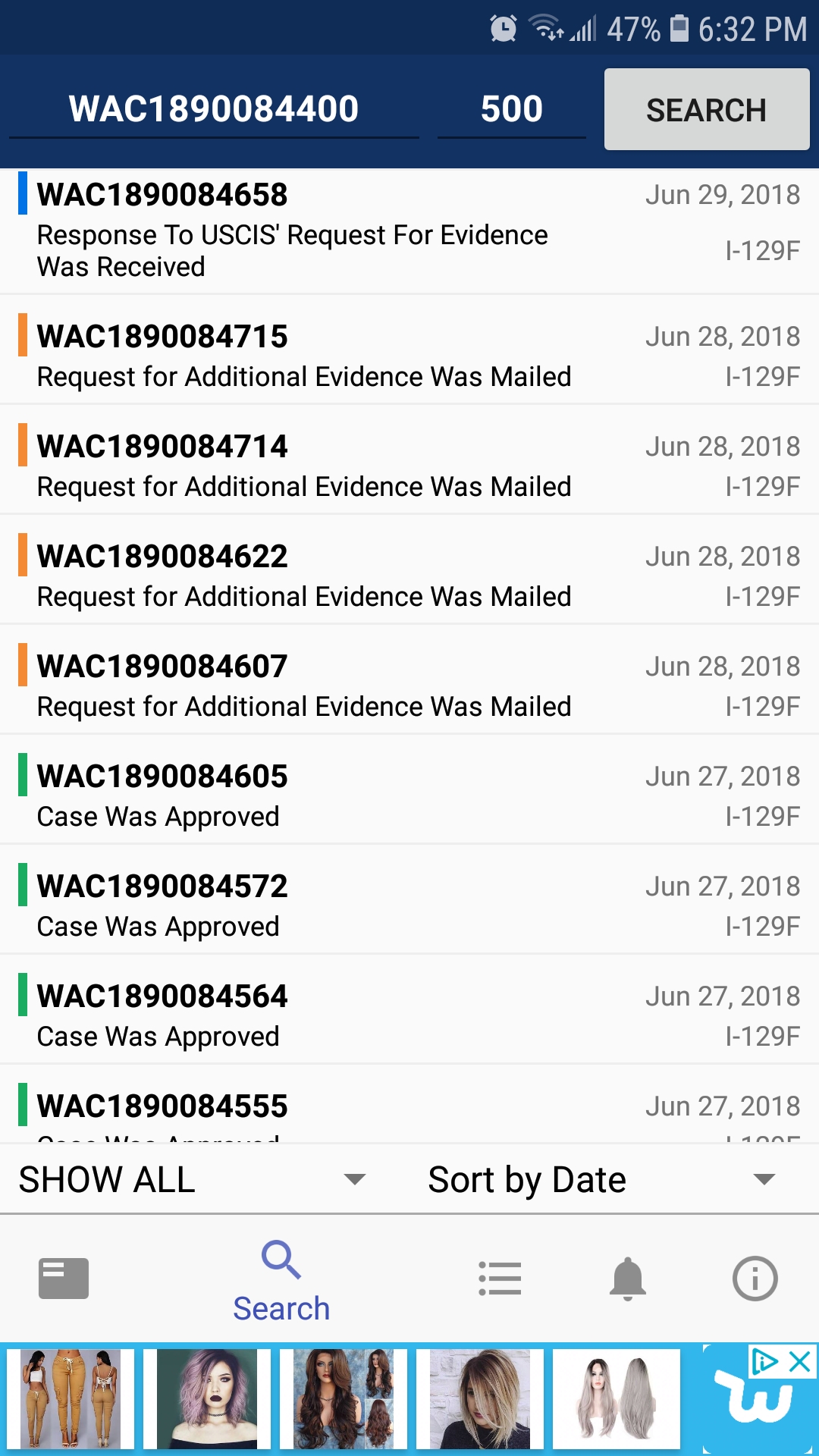
Task: Open case WAC1890084622
Action: coord(409,570)
